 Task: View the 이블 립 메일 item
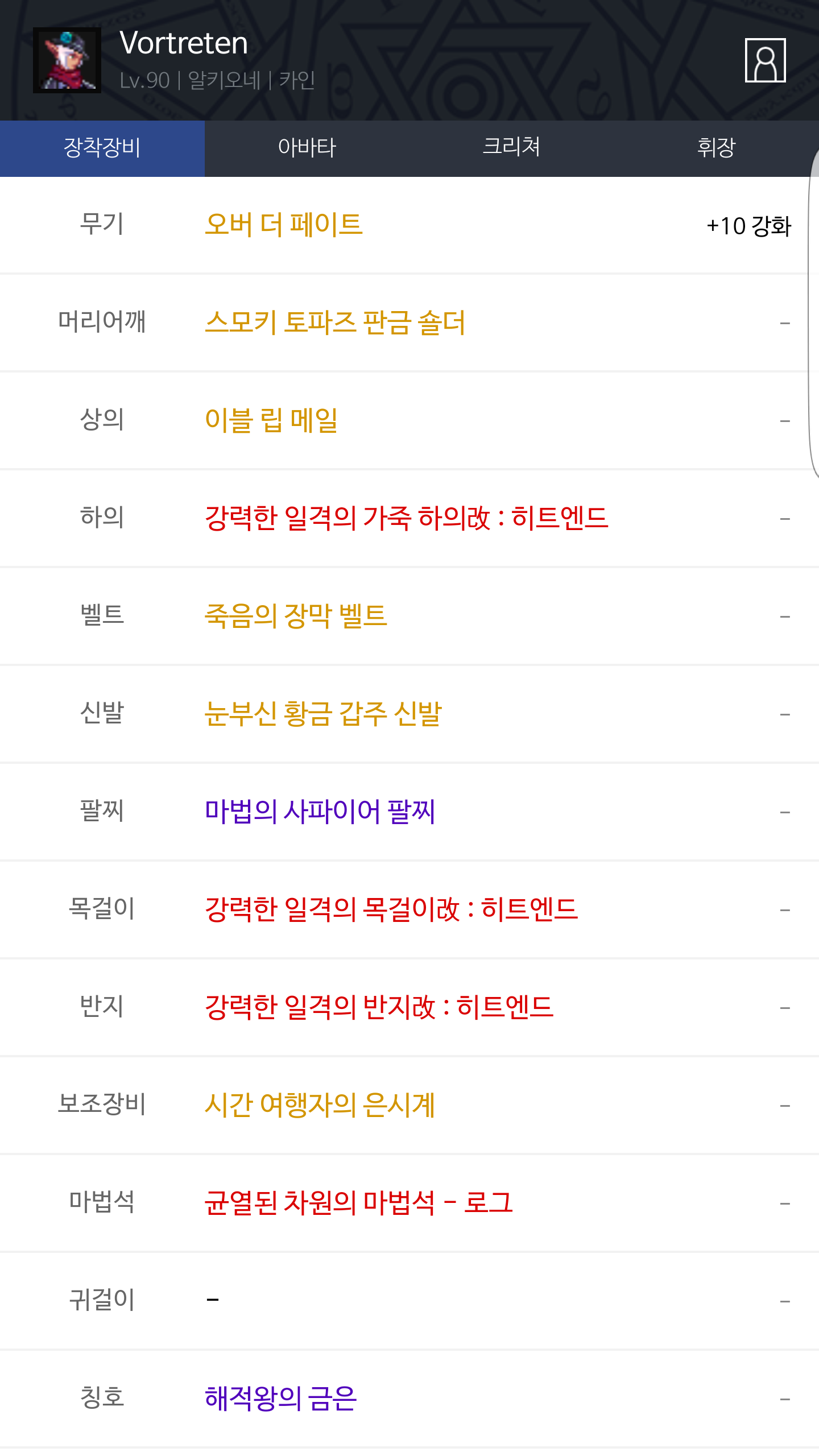[x=271, y=420]
